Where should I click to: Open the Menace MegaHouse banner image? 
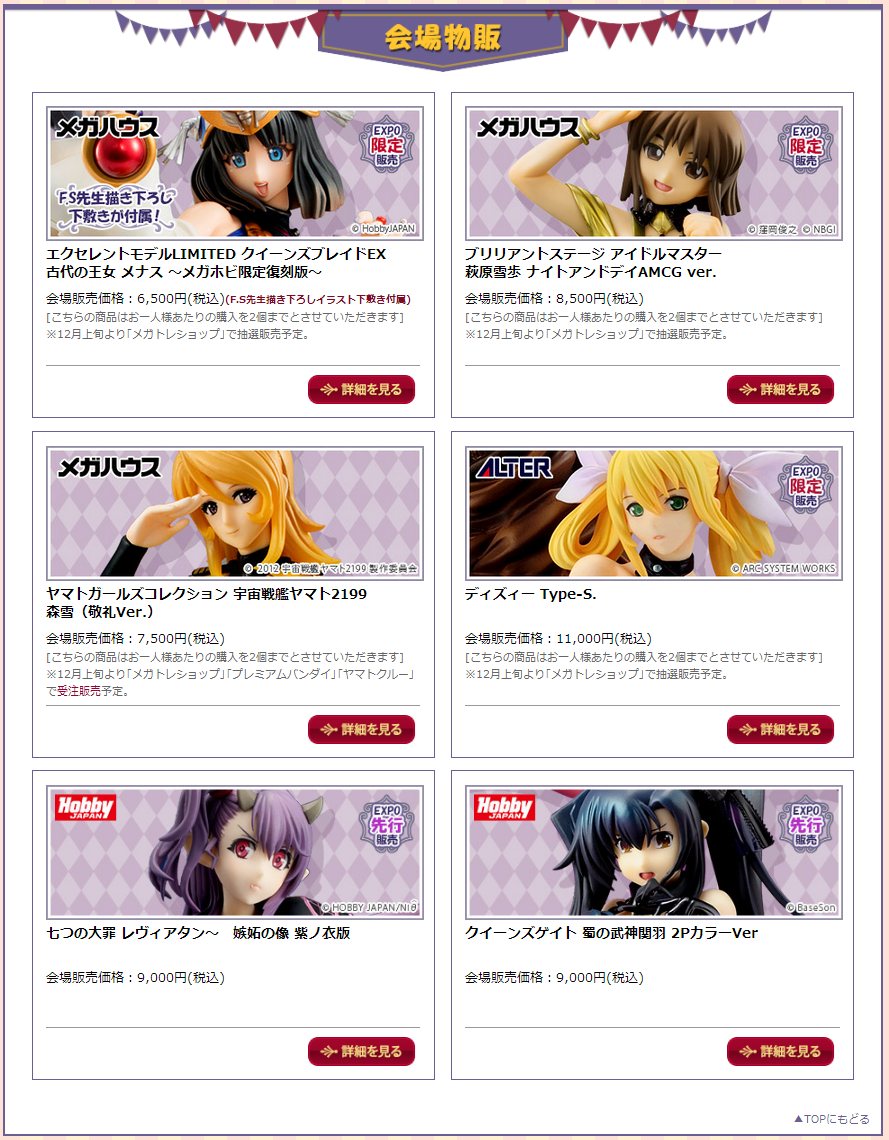pos(234,174)
